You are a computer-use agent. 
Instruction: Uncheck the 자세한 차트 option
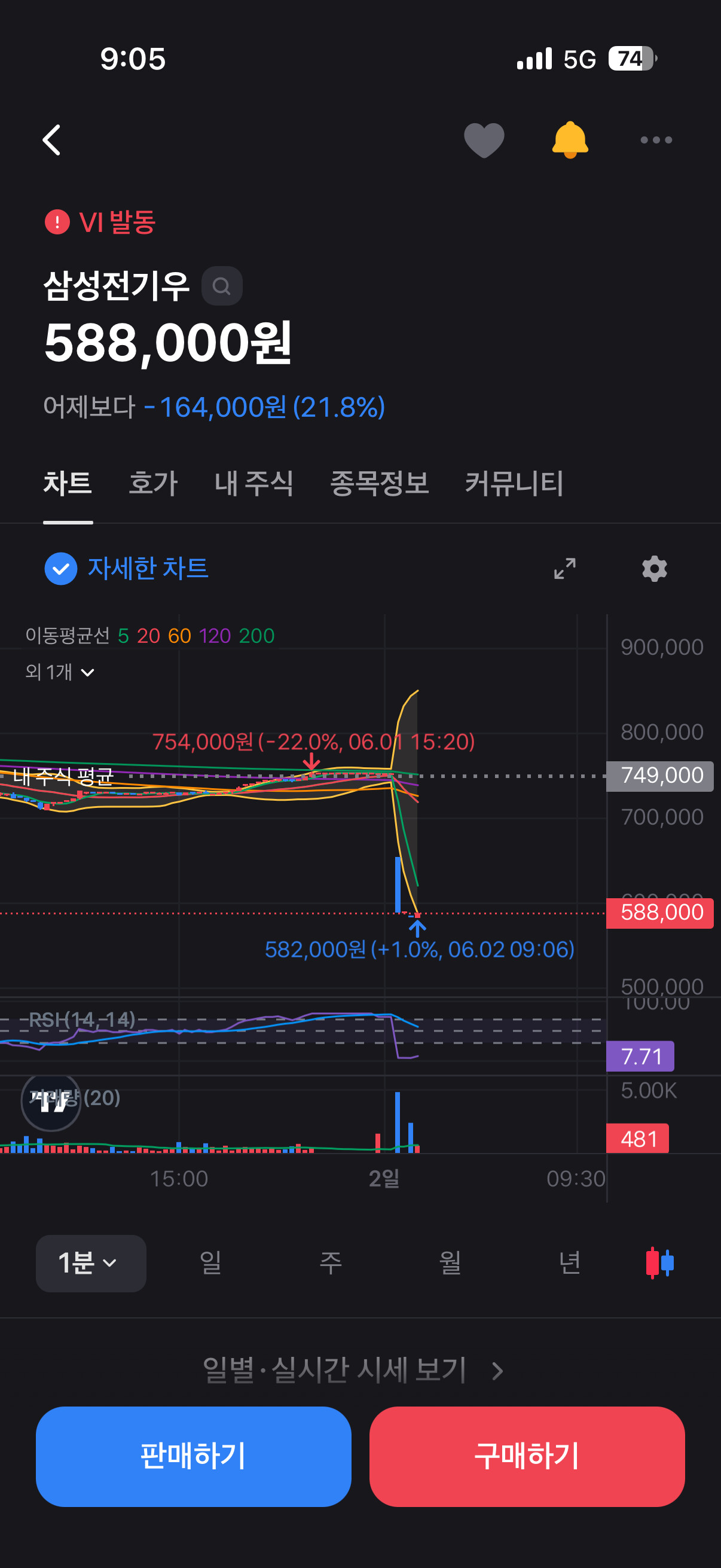pos(60,569)
